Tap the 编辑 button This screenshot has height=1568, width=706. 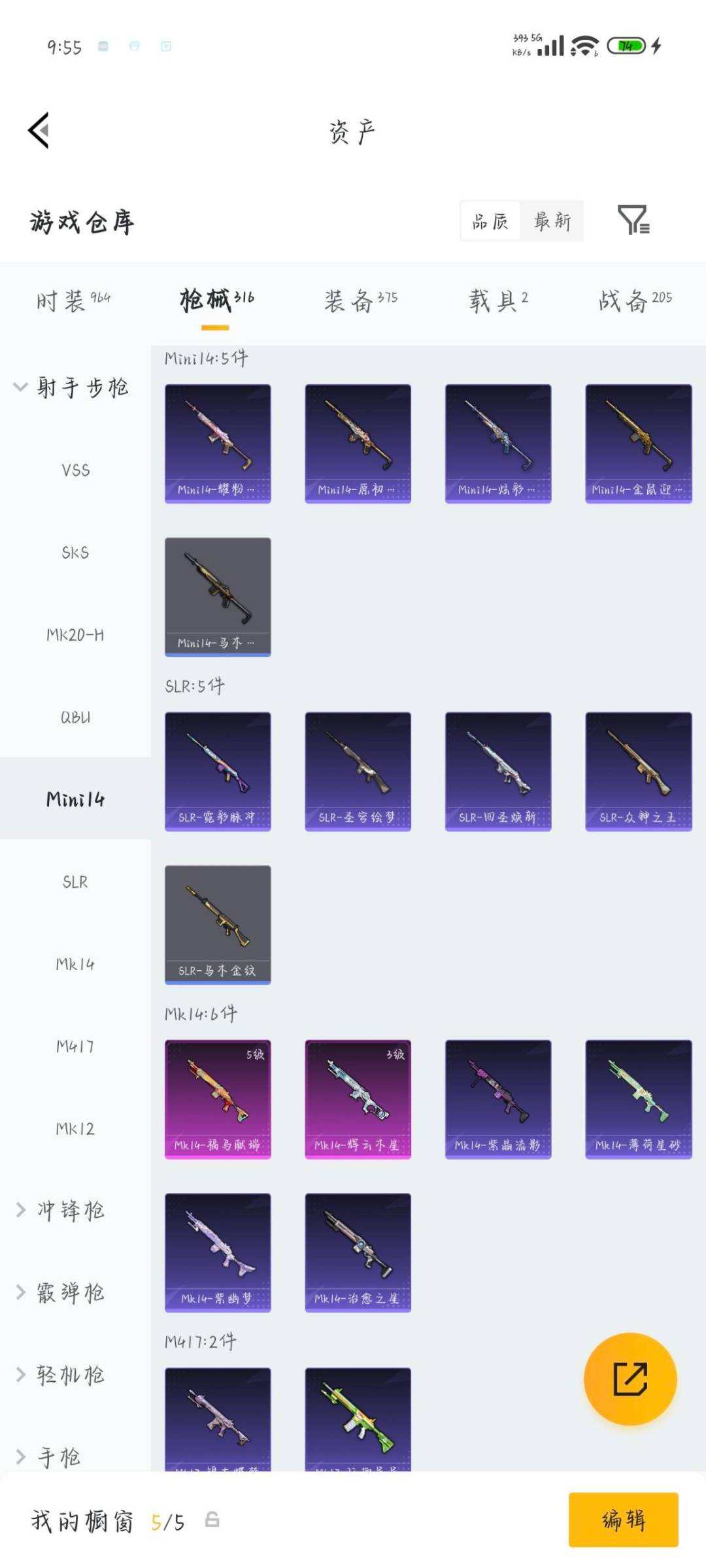click(x=623, y=1520)
